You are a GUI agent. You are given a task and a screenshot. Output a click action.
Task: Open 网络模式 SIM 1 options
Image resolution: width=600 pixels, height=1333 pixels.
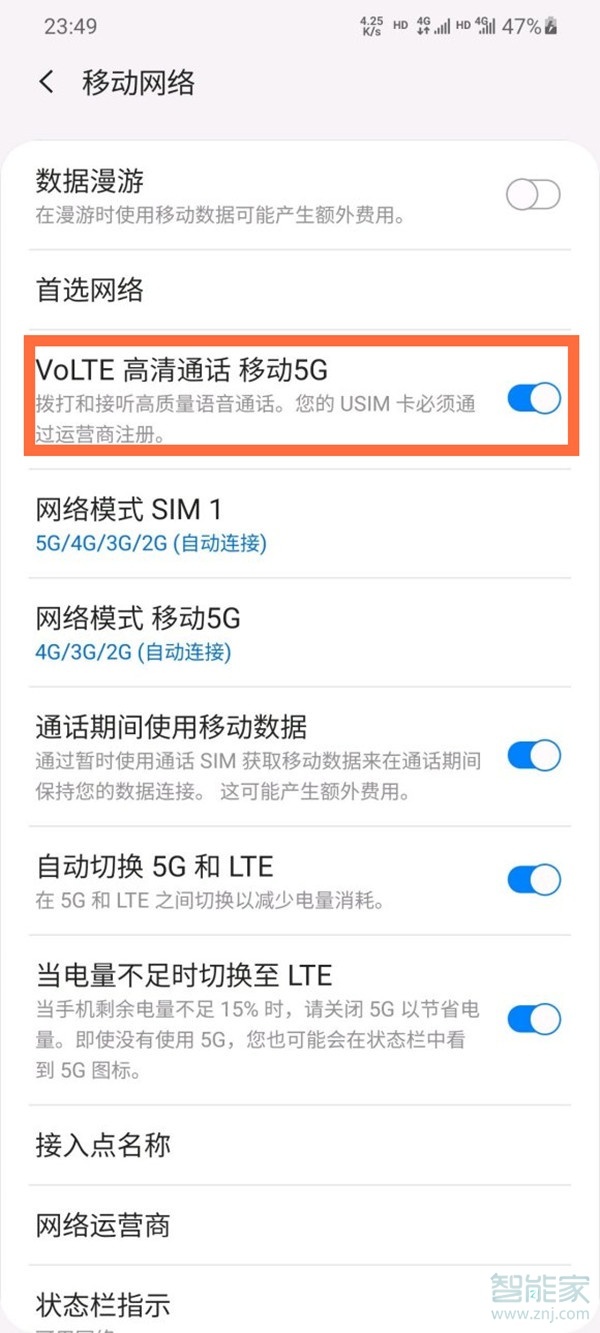(x=300, y=525)
